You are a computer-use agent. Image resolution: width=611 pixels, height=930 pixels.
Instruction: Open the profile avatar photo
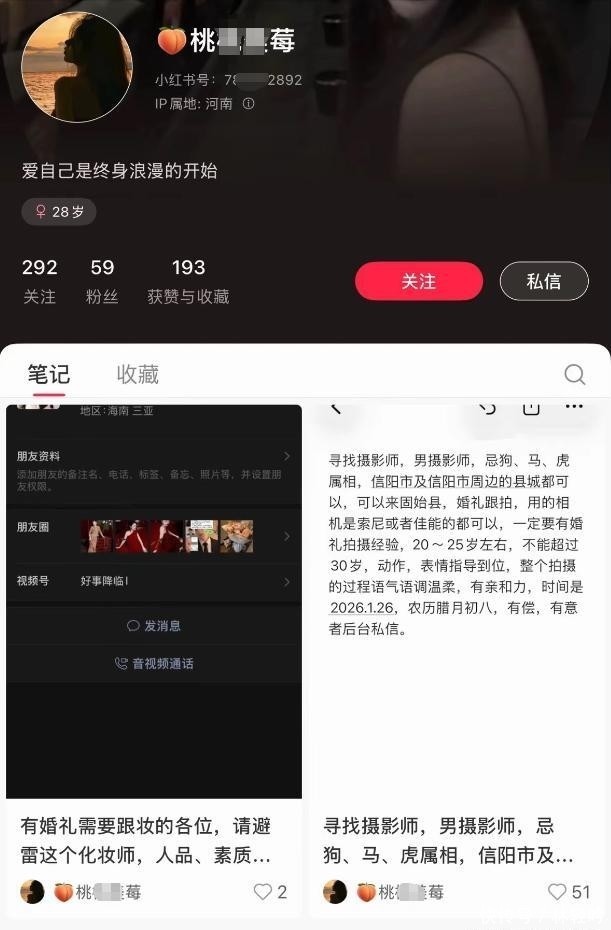[x=77, y=67]
